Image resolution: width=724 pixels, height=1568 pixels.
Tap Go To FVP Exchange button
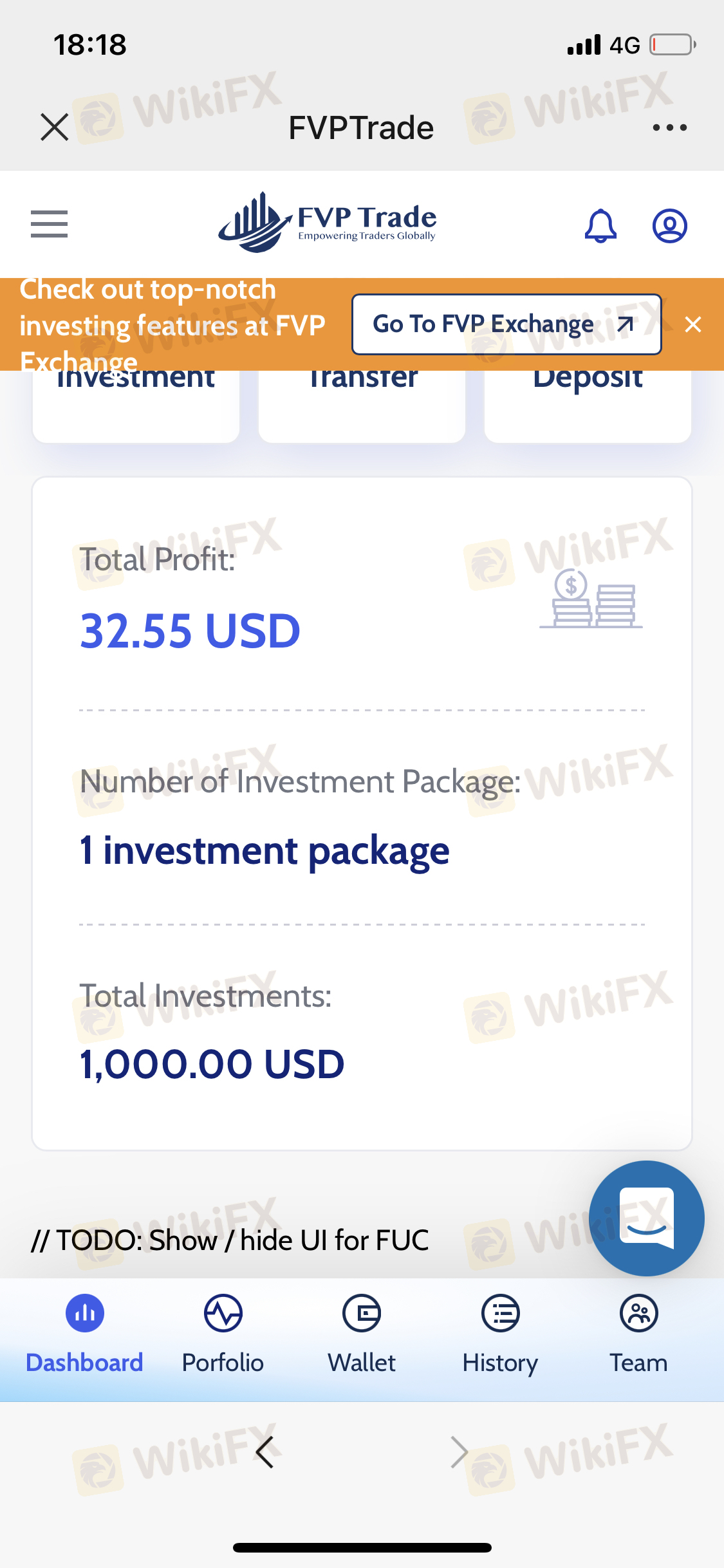(x=506, y=324)
